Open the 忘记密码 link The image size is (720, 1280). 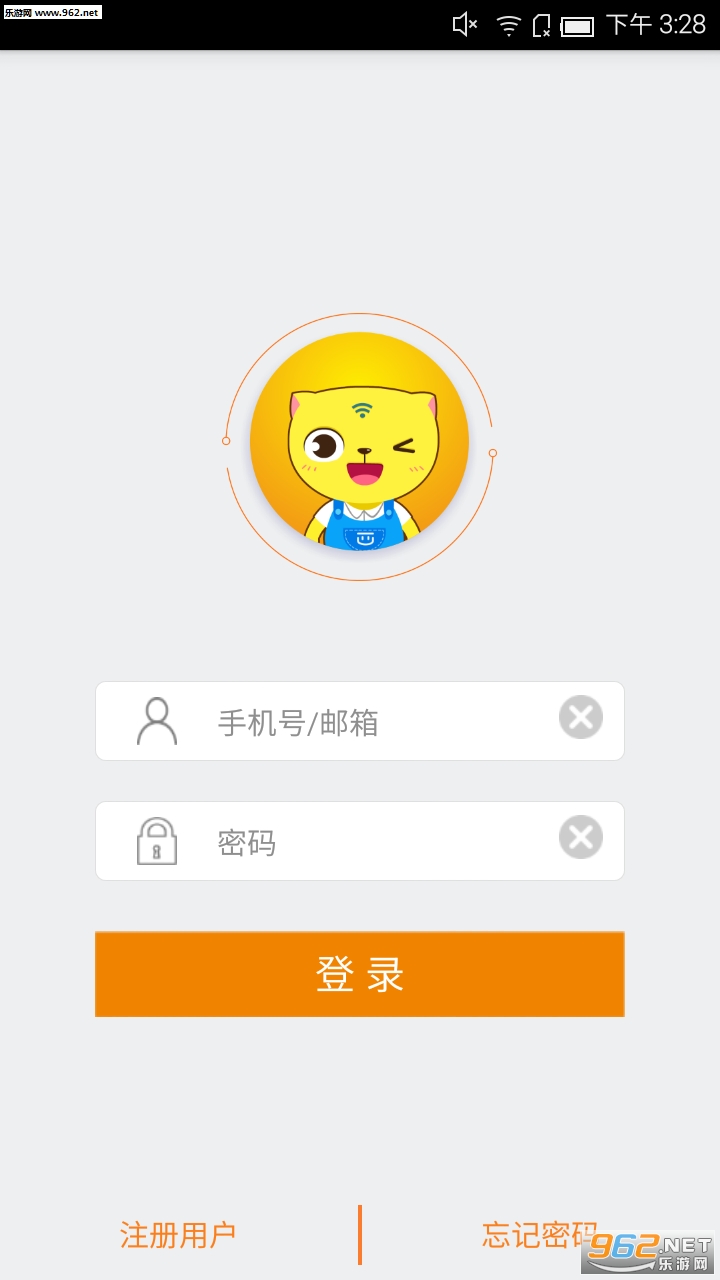pyautogui.click(x=538, y=1235)
